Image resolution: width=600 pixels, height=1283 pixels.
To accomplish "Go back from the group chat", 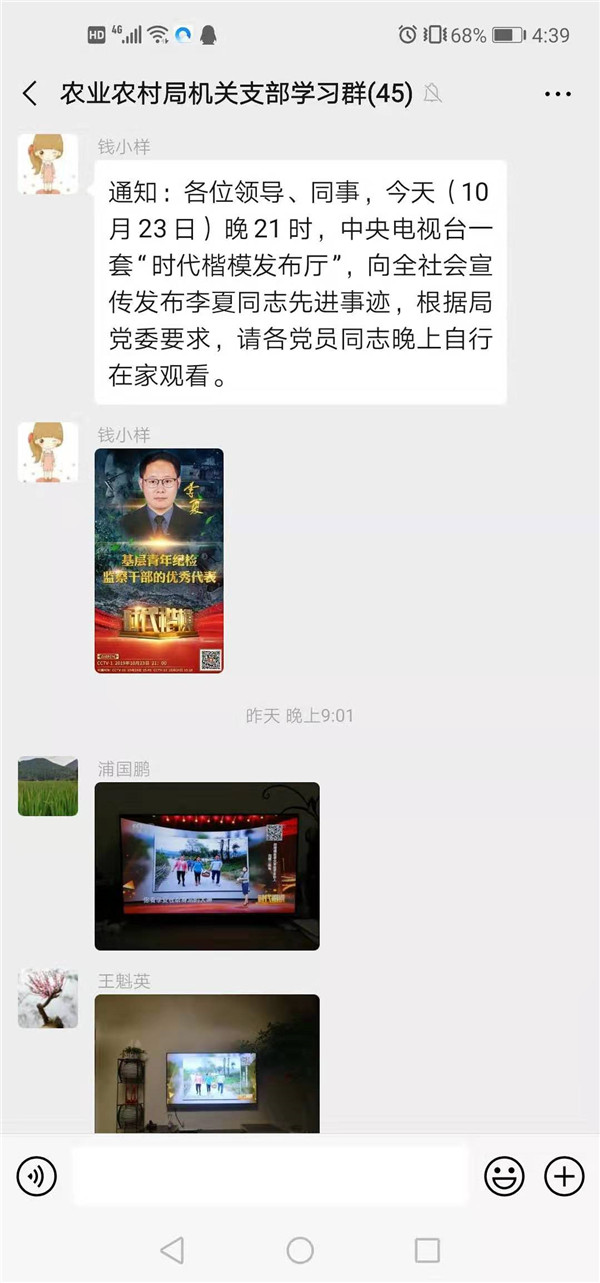I will point(30,94).
